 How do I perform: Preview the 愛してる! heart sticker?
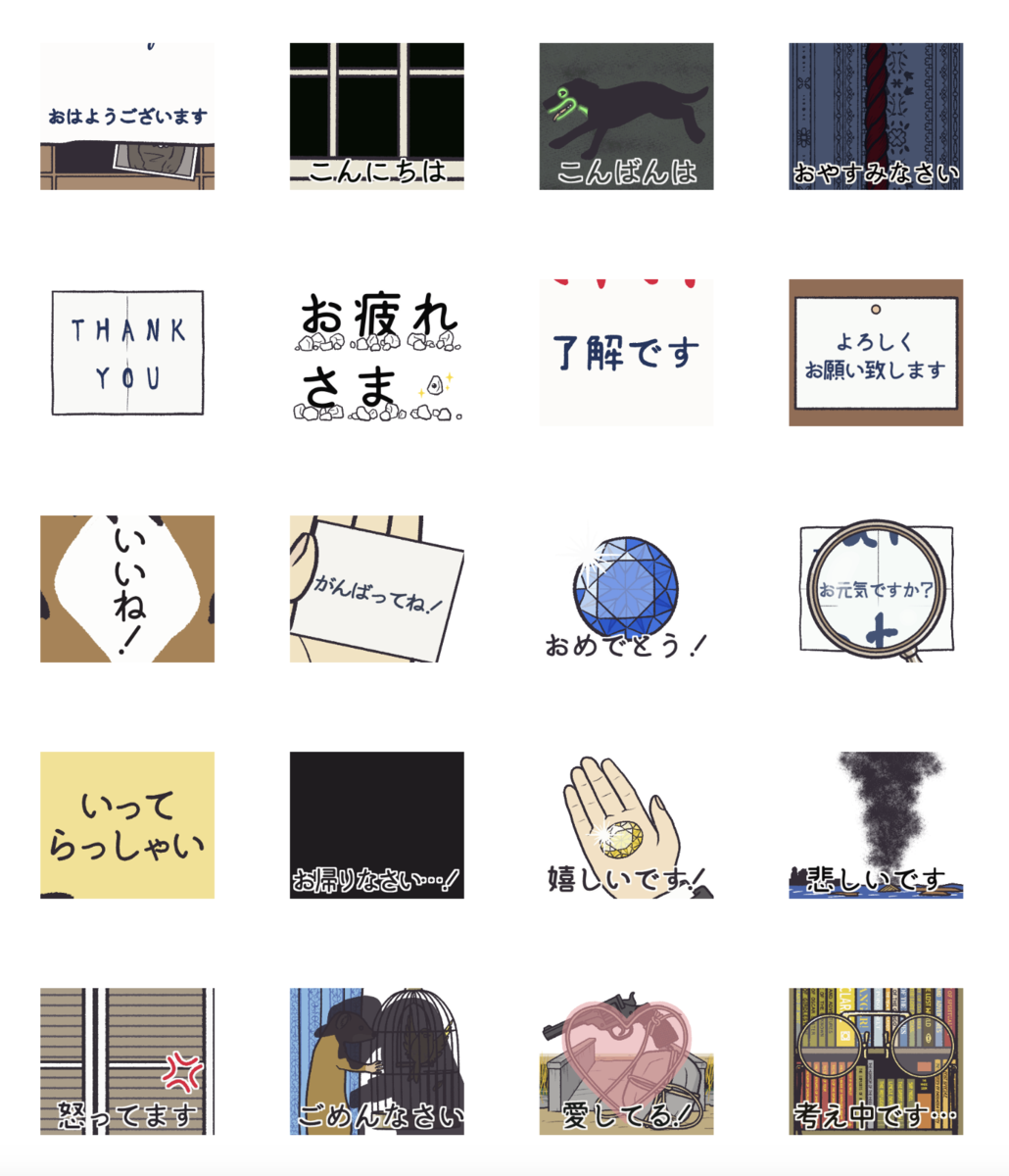[626, 1061]
